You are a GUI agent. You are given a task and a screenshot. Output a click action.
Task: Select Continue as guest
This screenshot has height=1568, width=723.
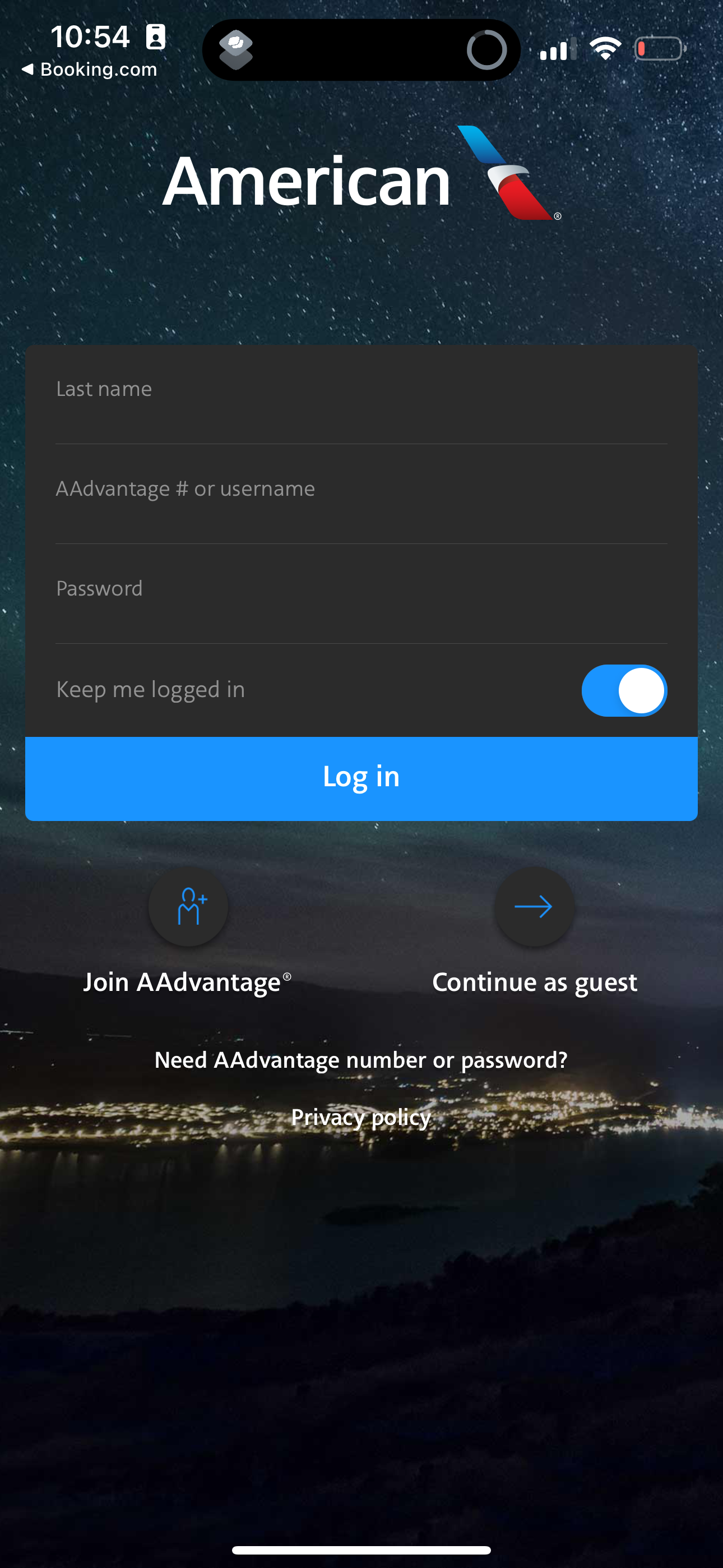(x=534, y=981)
